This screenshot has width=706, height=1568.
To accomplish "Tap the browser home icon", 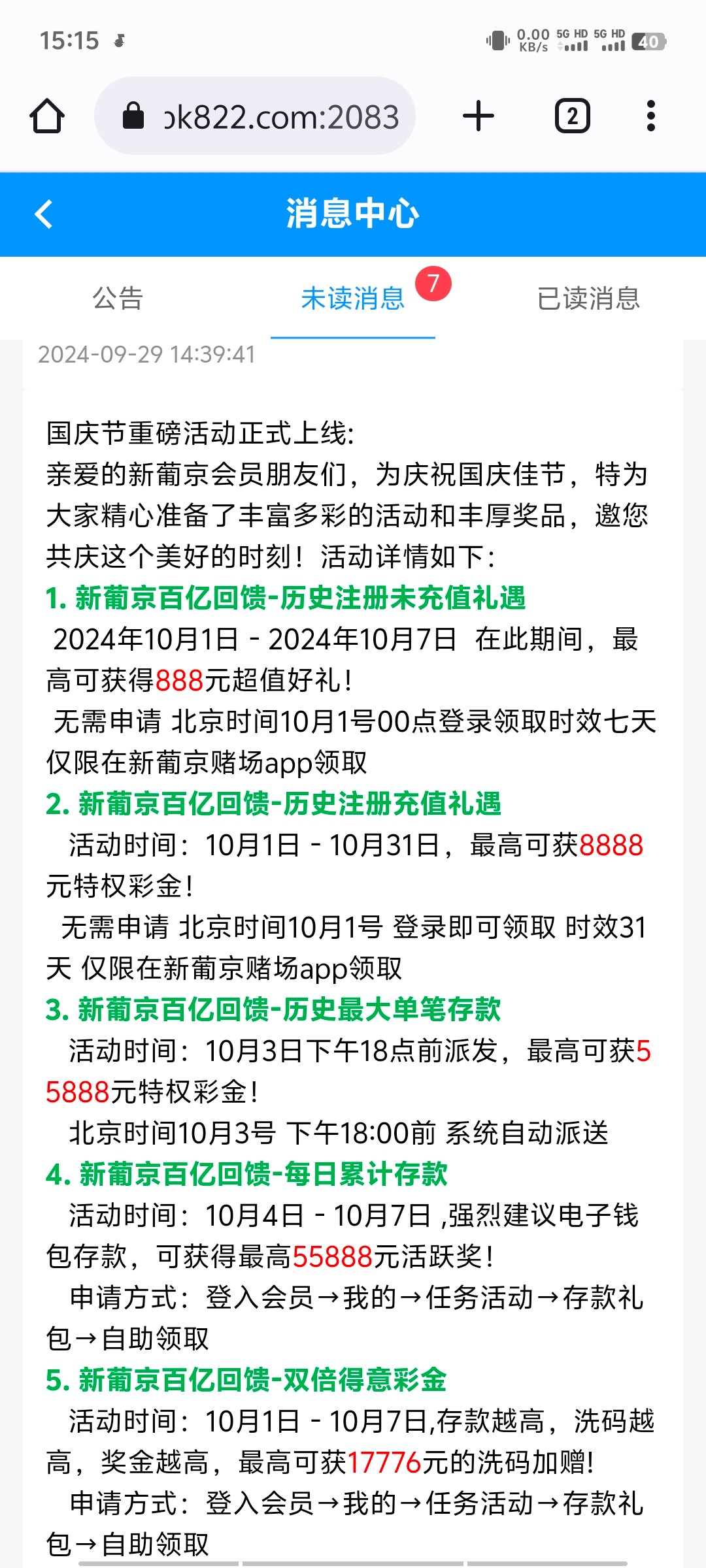I will coord(47,116).
